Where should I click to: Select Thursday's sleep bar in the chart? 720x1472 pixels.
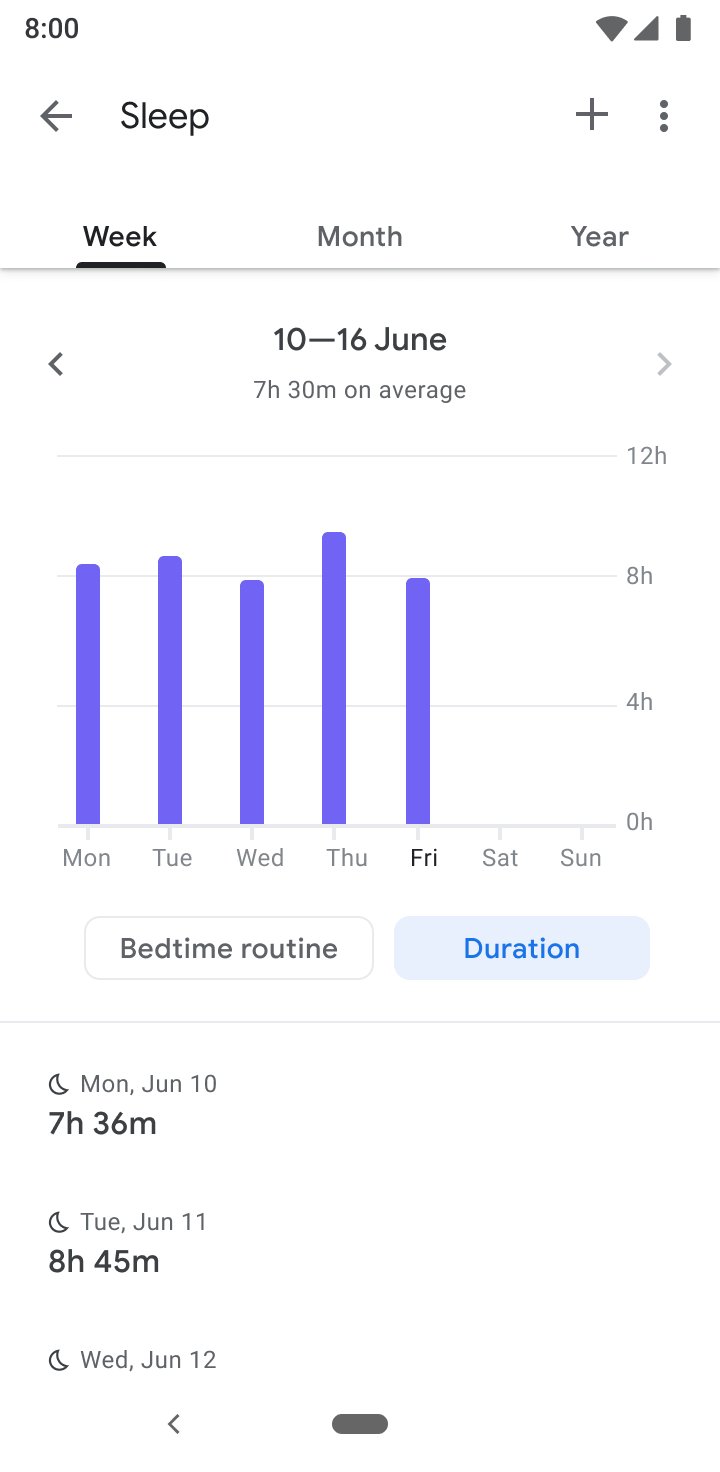333,675
